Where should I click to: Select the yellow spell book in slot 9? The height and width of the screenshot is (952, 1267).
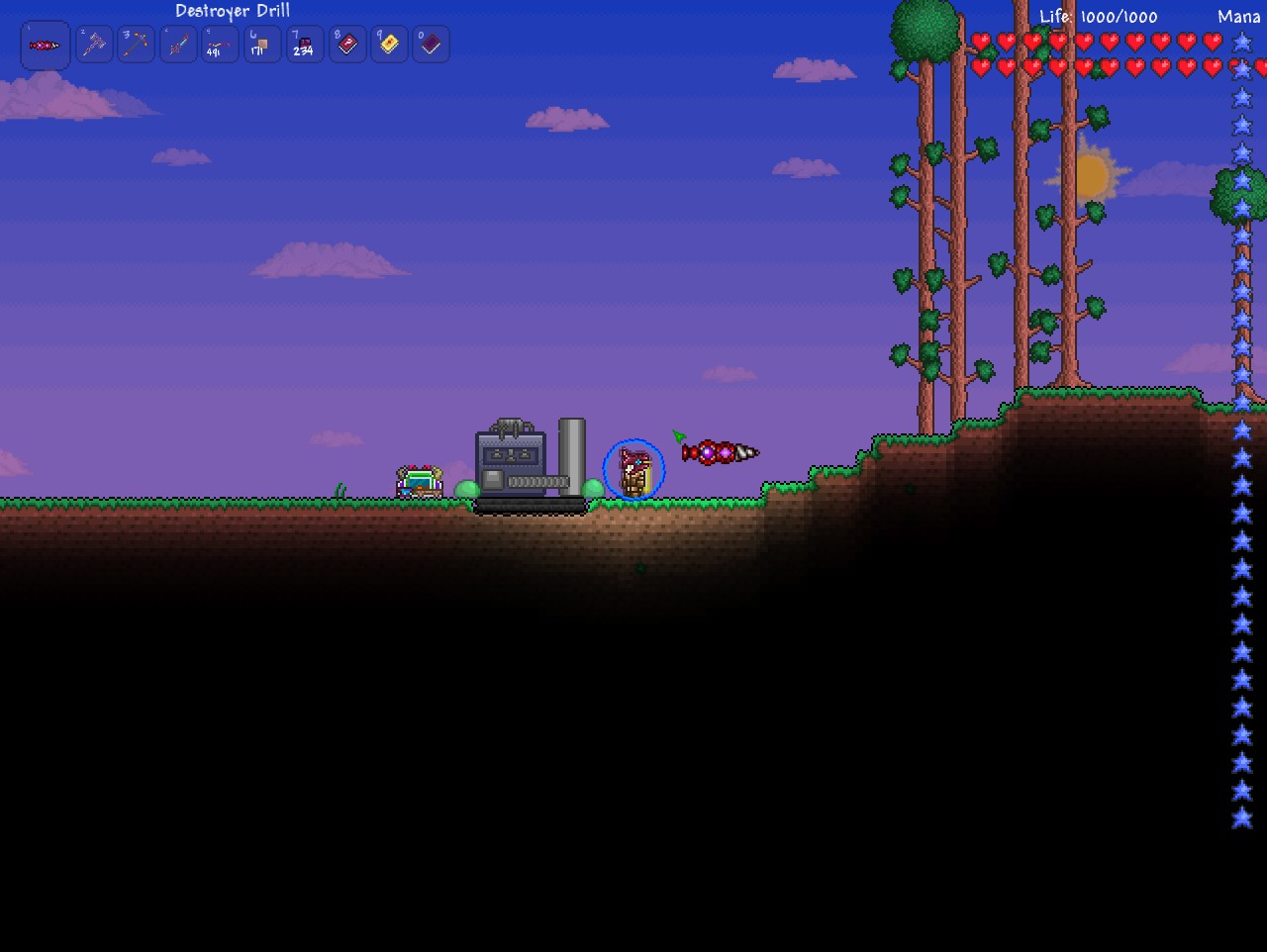(389, 45)
